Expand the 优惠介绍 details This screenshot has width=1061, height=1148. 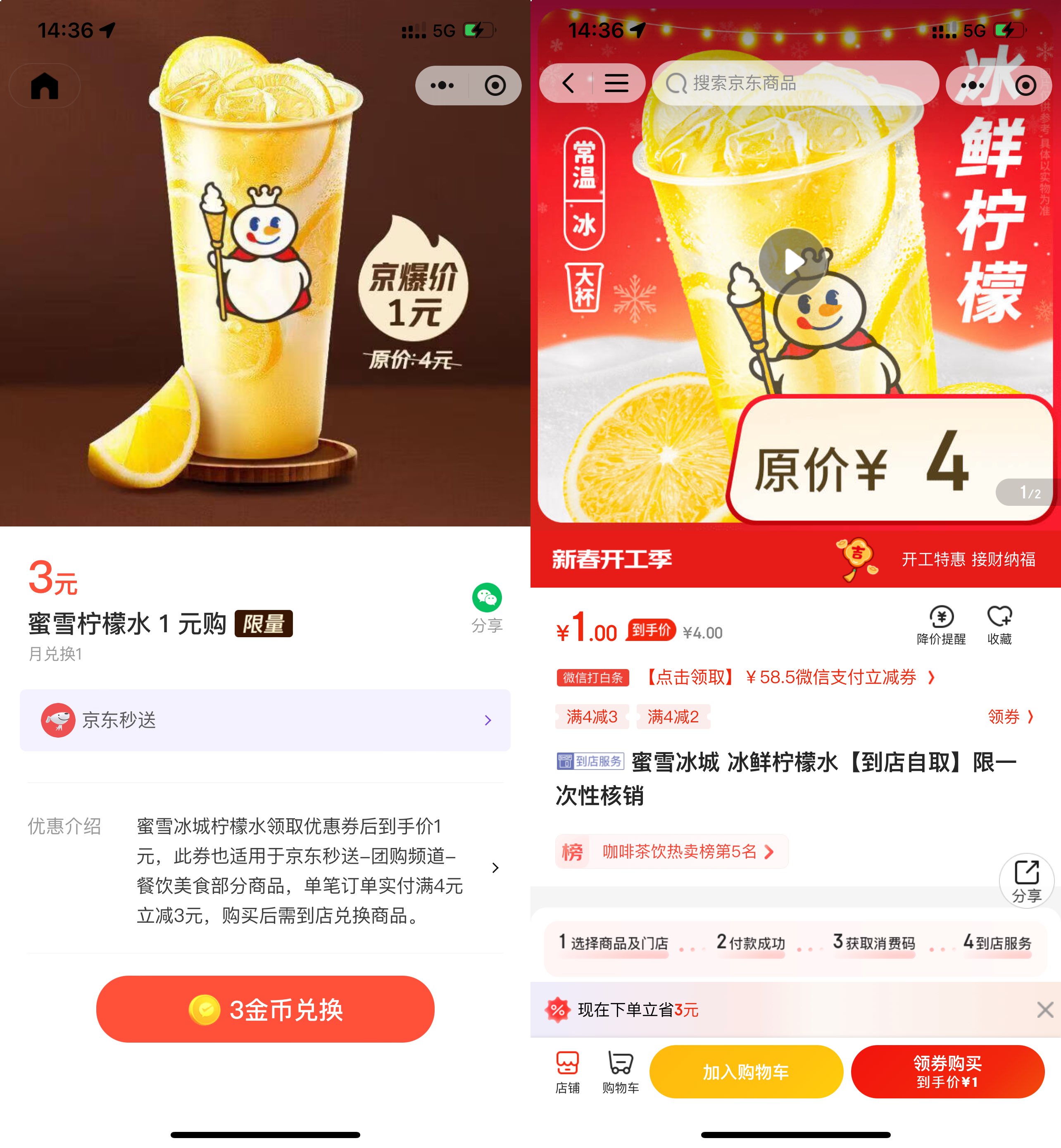(494, 868)
